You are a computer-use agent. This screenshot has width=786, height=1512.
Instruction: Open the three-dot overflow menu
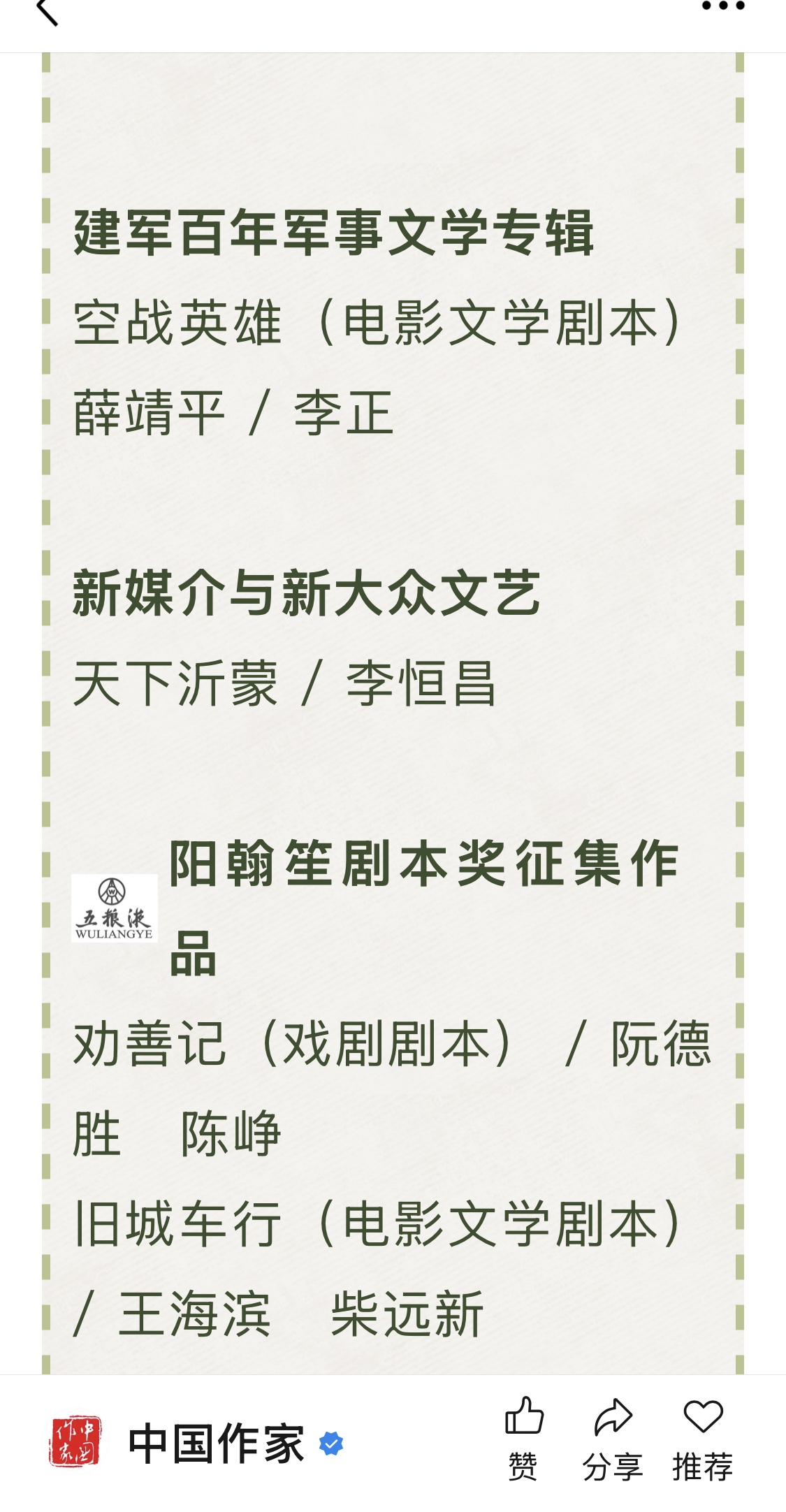(x=722, y=7)
